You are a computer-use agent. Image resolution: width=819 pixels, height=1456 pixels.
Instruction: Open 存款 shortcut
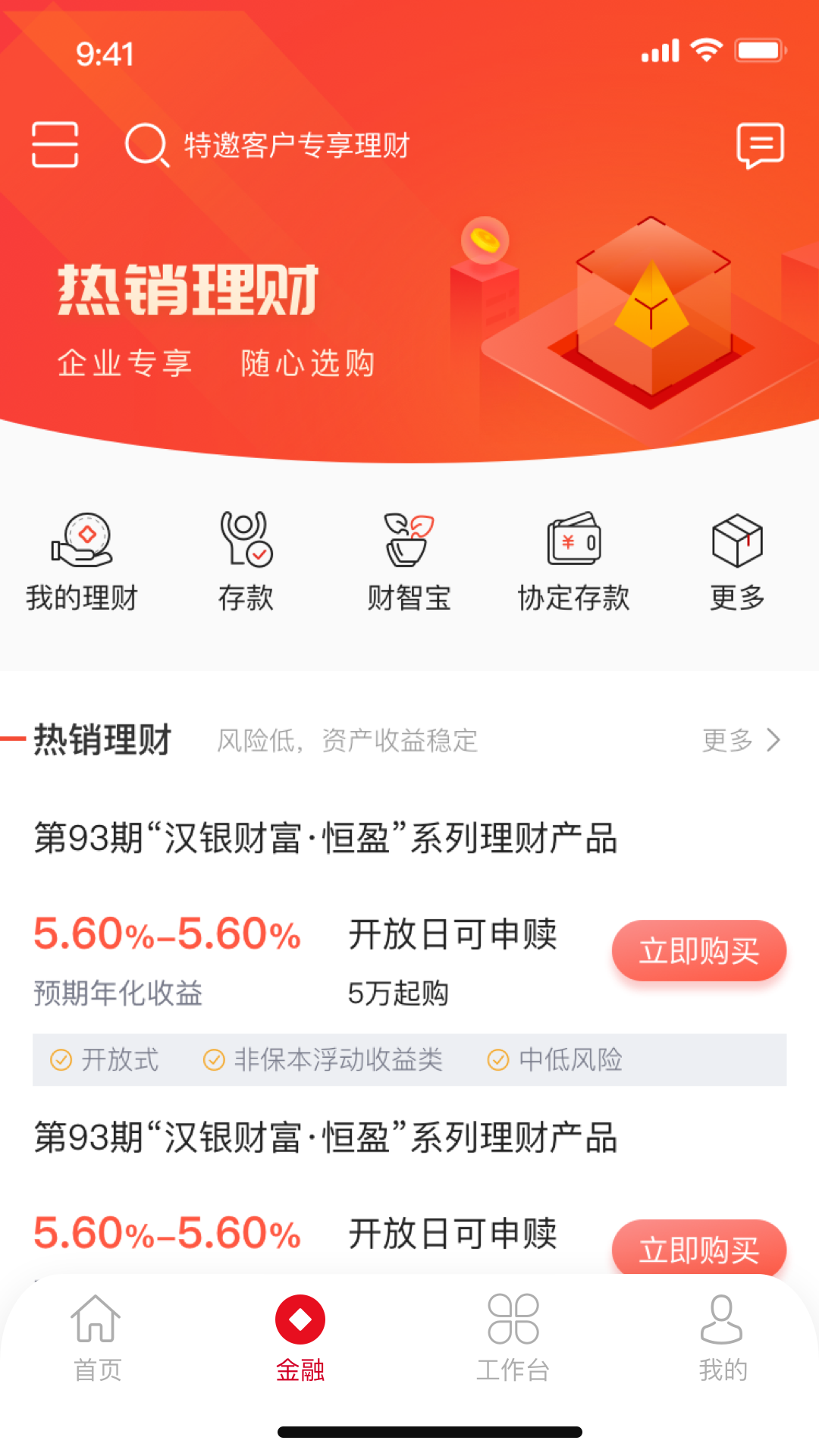coord(246,563)
